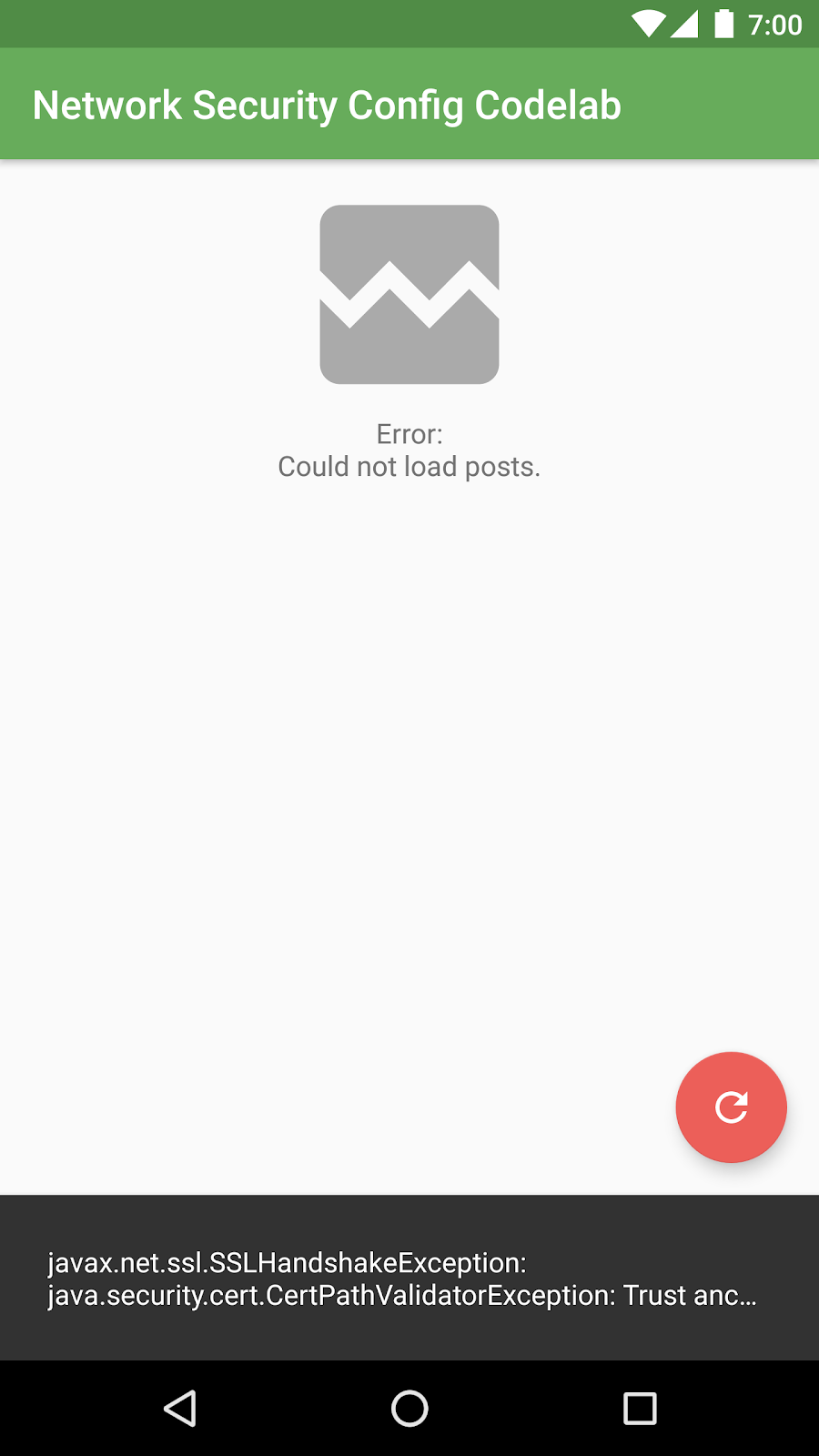Viewport: 819px width, 1456px height.
Task: Tap the 'Could not load posts.' message
Action: (409, 466)
